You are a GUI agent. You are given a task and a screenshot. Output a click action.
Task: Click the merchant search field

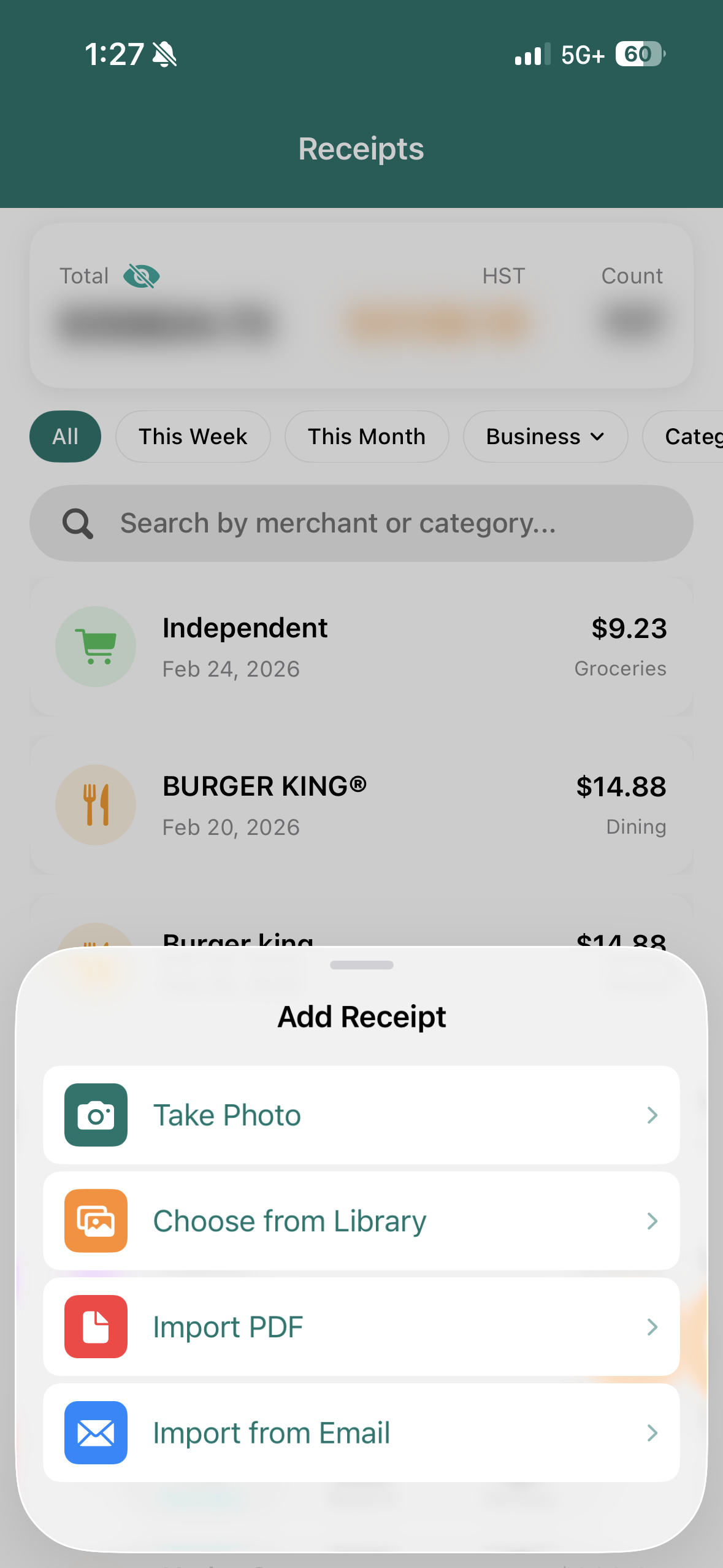pos(361,523)
